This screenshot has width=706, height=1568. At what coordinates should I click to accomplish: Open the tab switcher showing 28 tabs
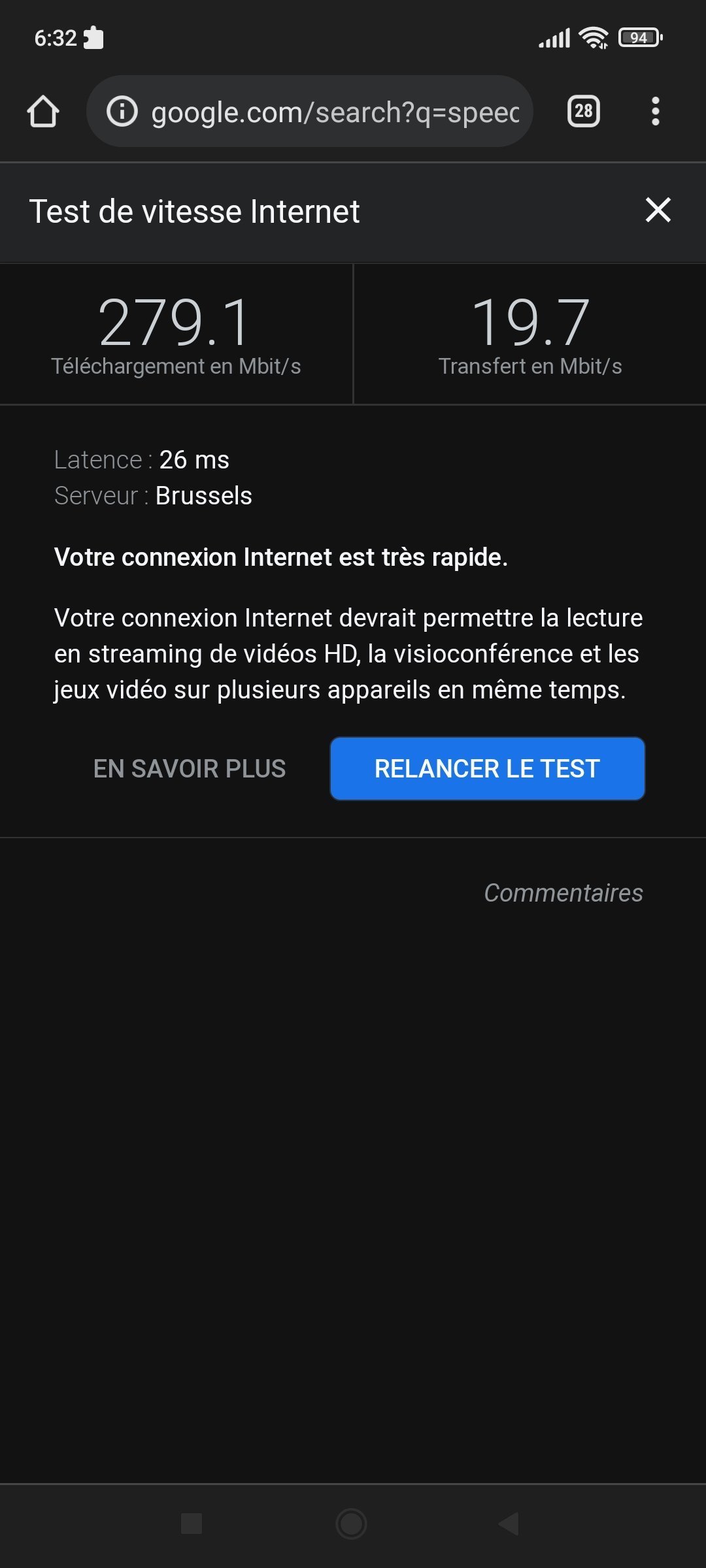point(584,111)
